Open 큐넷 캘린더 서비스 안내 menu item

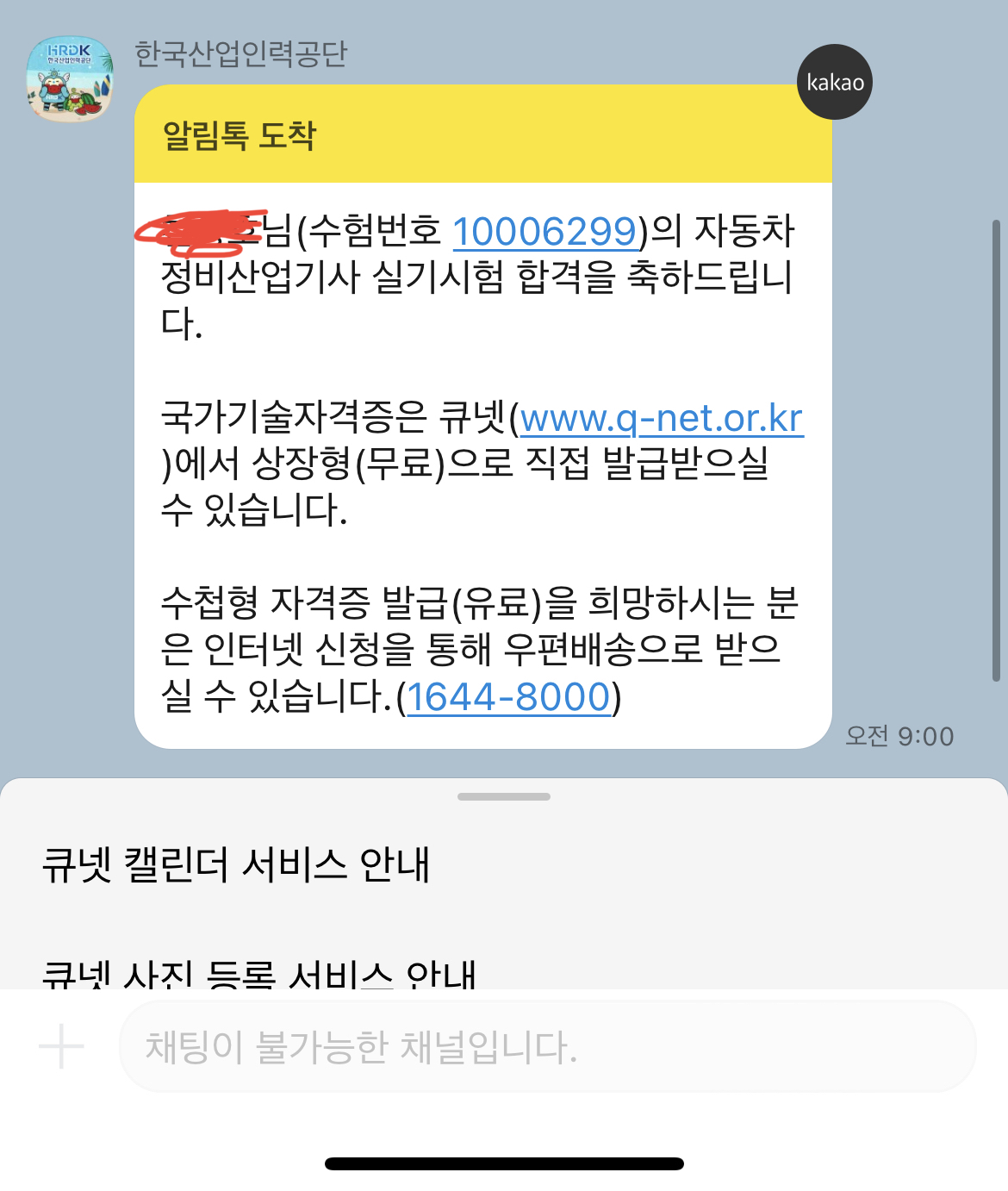click(x=235, y=864)
